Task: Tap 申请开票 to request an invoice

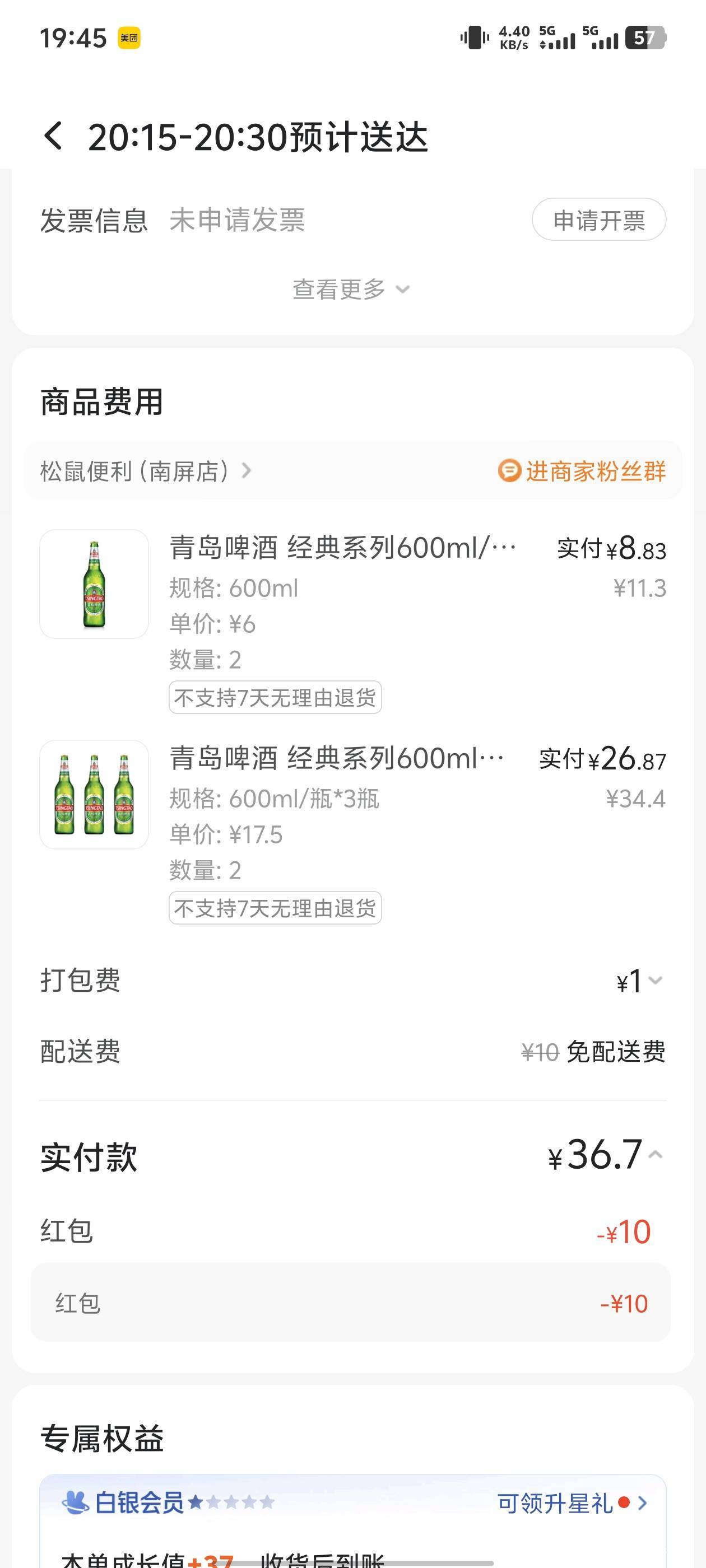Action: (598, 220)
